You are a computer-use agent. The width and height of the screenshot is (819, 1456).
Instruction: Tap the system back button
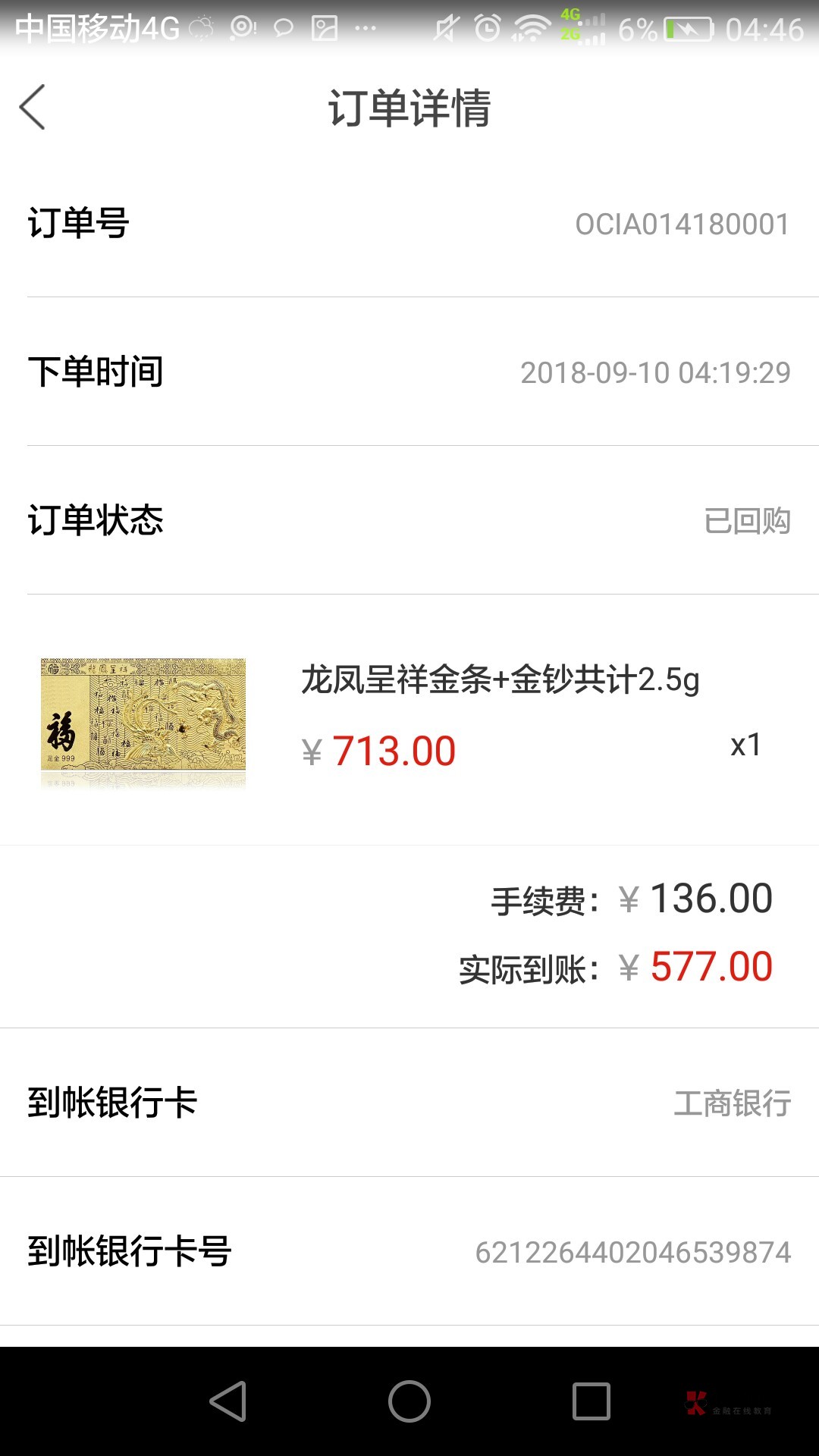(227, 1401)
